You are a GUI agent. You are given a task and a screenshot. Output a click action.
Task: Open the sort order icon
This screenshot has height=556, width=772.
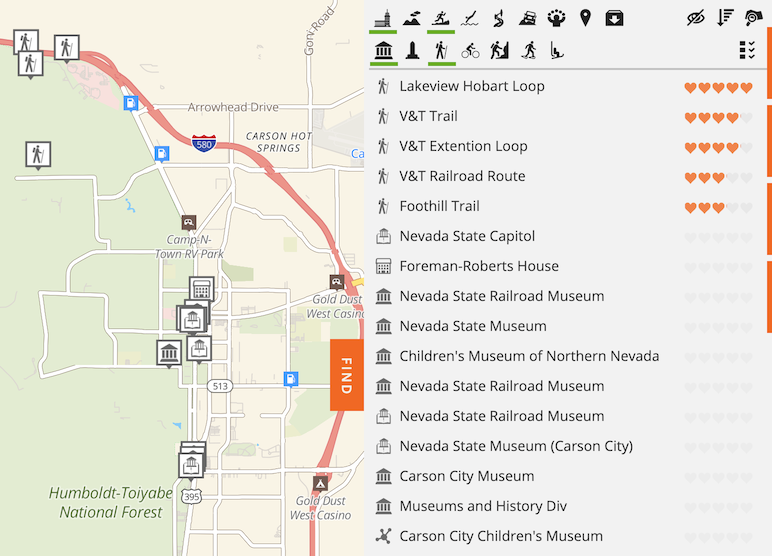(x=726, y=17)
